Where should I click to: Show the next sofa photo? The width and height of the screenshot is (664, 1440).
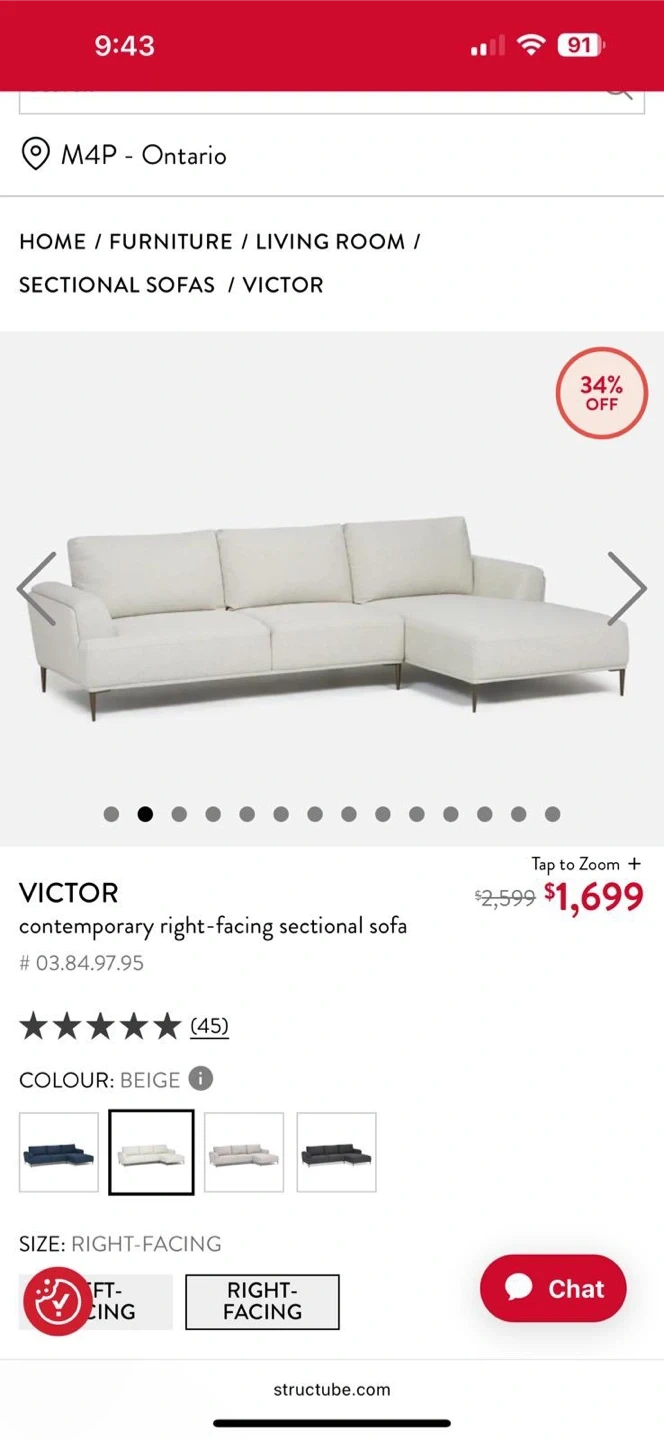click(627, 589)
